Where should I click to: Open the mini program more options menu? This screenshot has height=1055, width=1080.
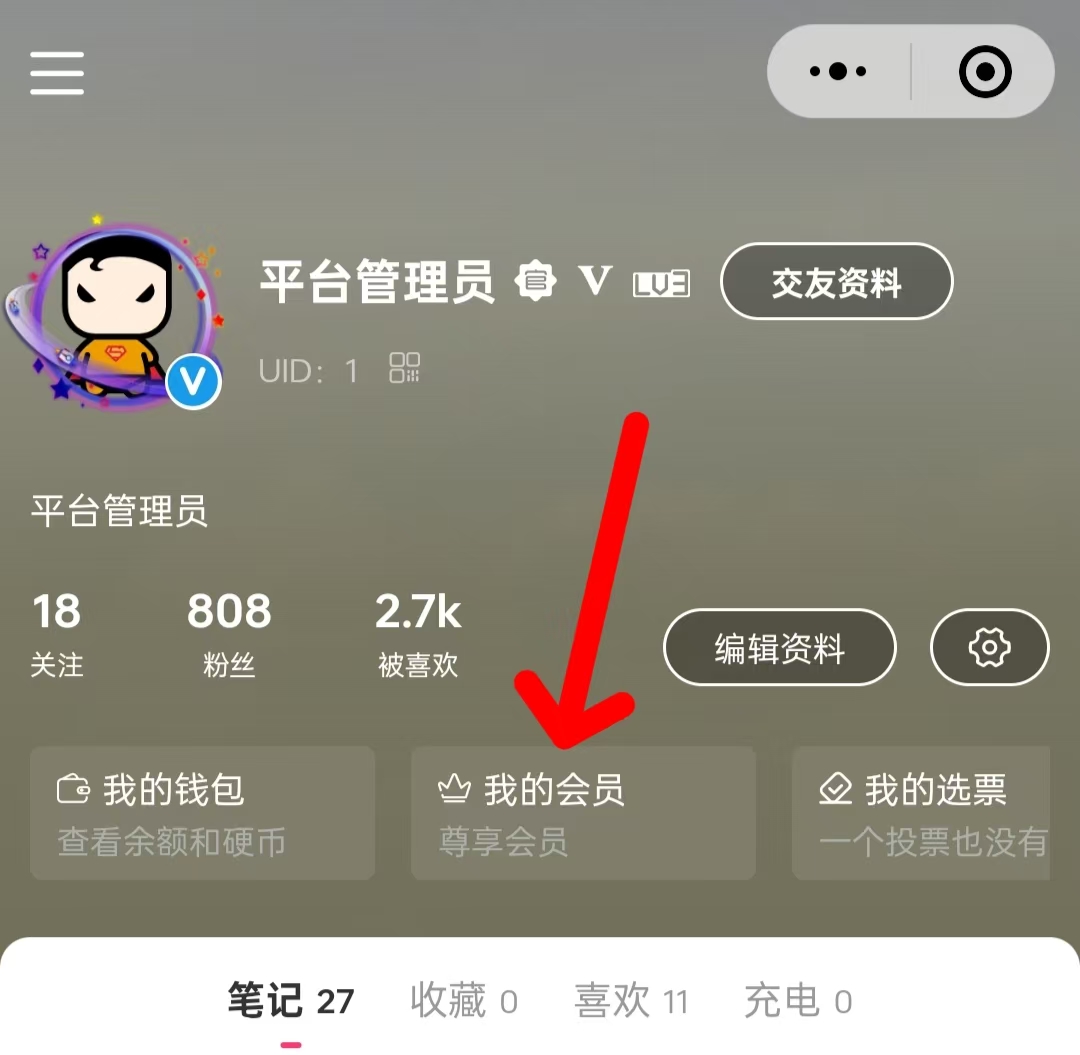[x=838, y=72]
